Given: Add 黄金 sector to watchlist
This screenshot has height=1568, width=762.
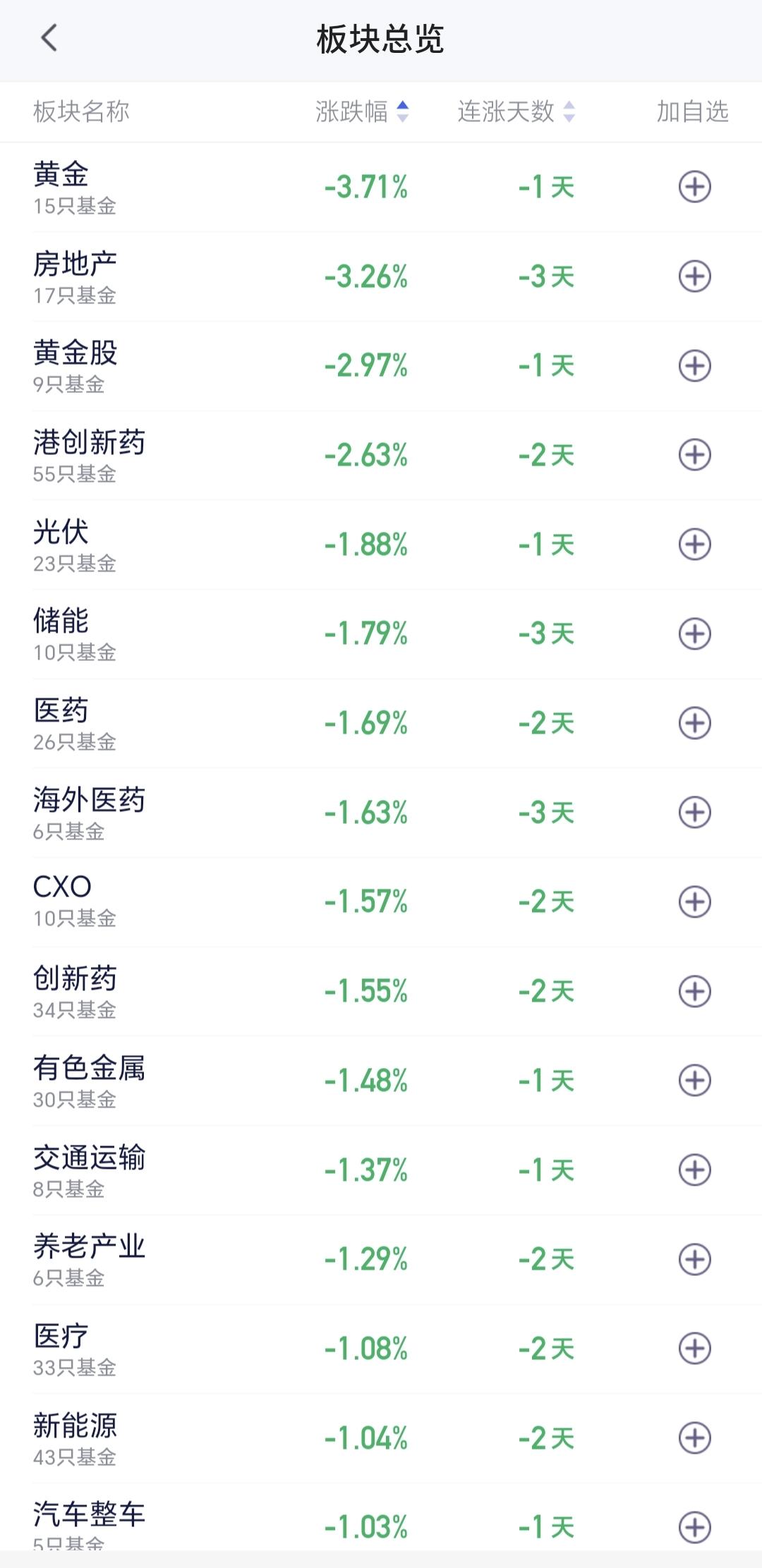Looking at the screenshot, I should [694, 187].
